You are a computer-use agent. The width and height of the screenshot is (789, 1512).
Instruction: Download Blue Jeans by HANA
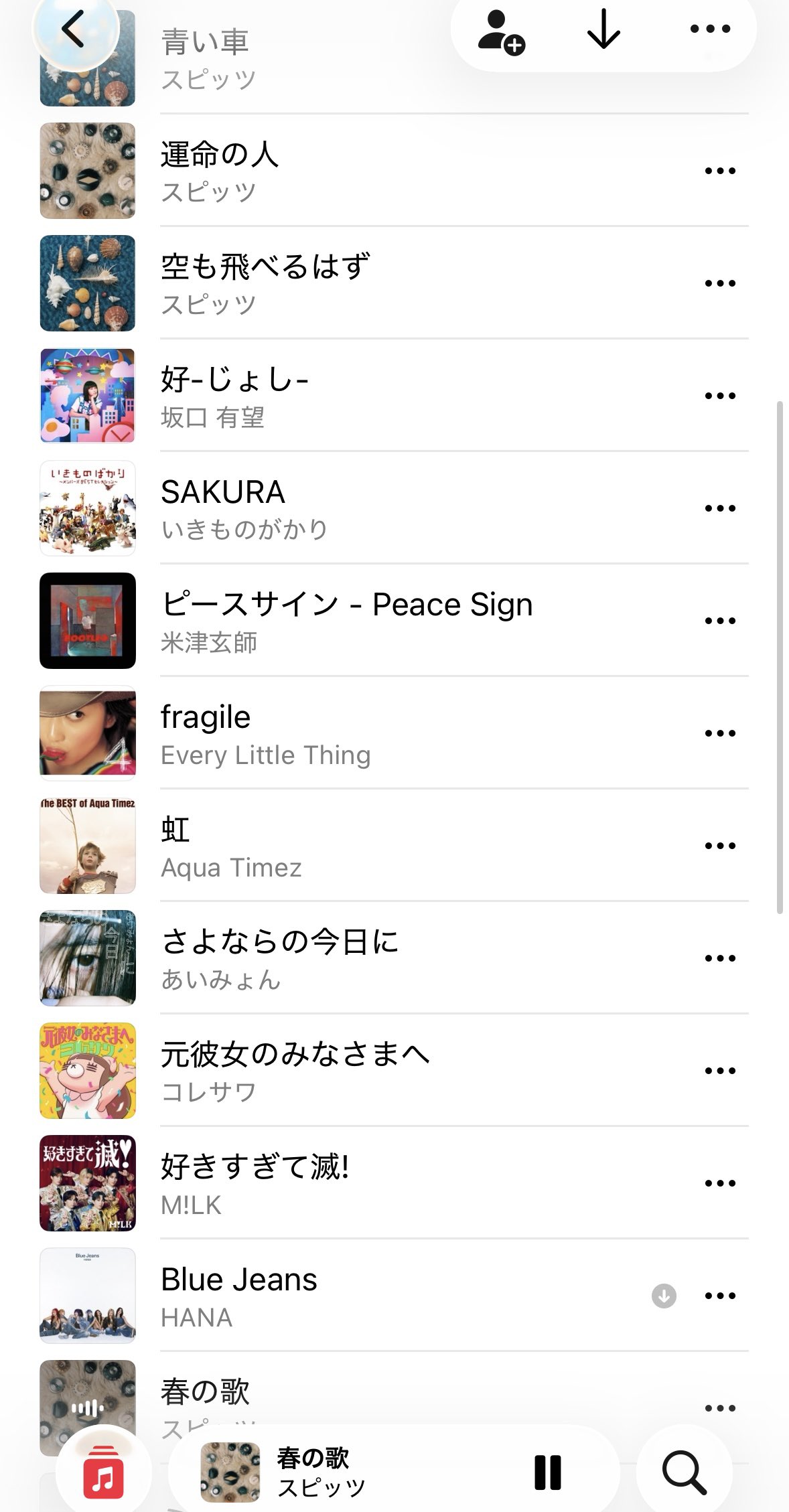(x=664, y=1296)
